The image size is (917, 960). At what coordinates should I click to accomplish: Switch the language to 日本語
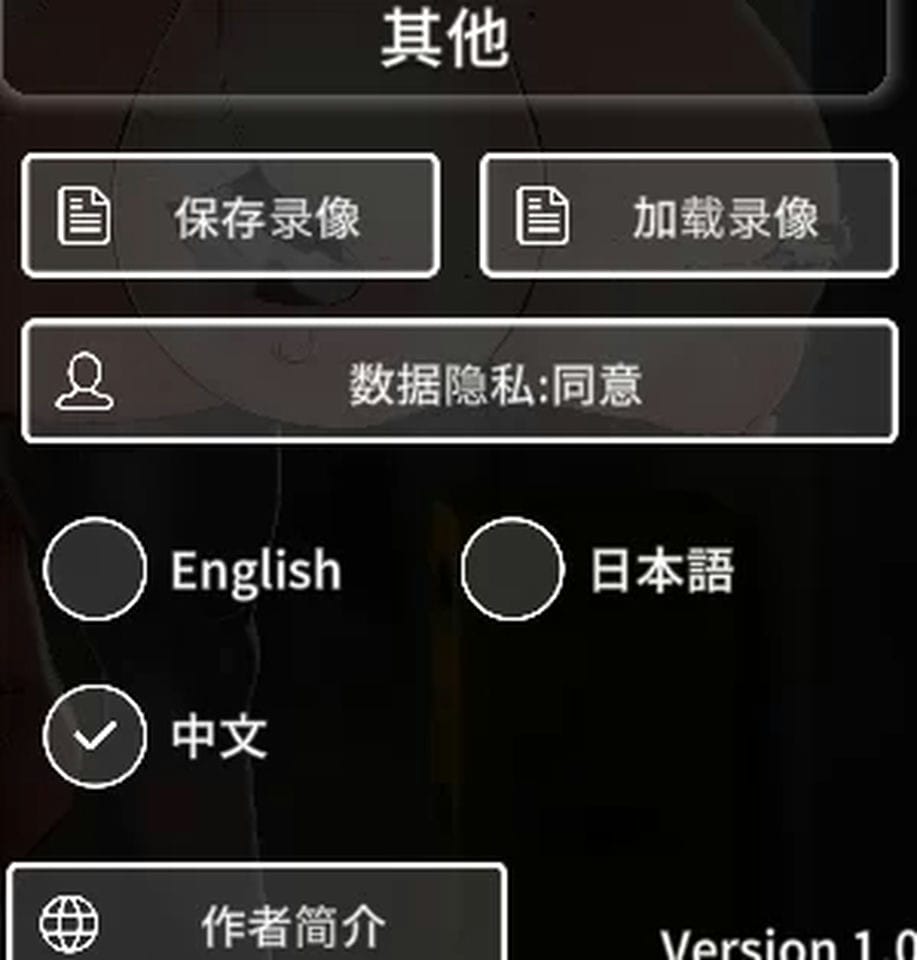pos(512,568)
